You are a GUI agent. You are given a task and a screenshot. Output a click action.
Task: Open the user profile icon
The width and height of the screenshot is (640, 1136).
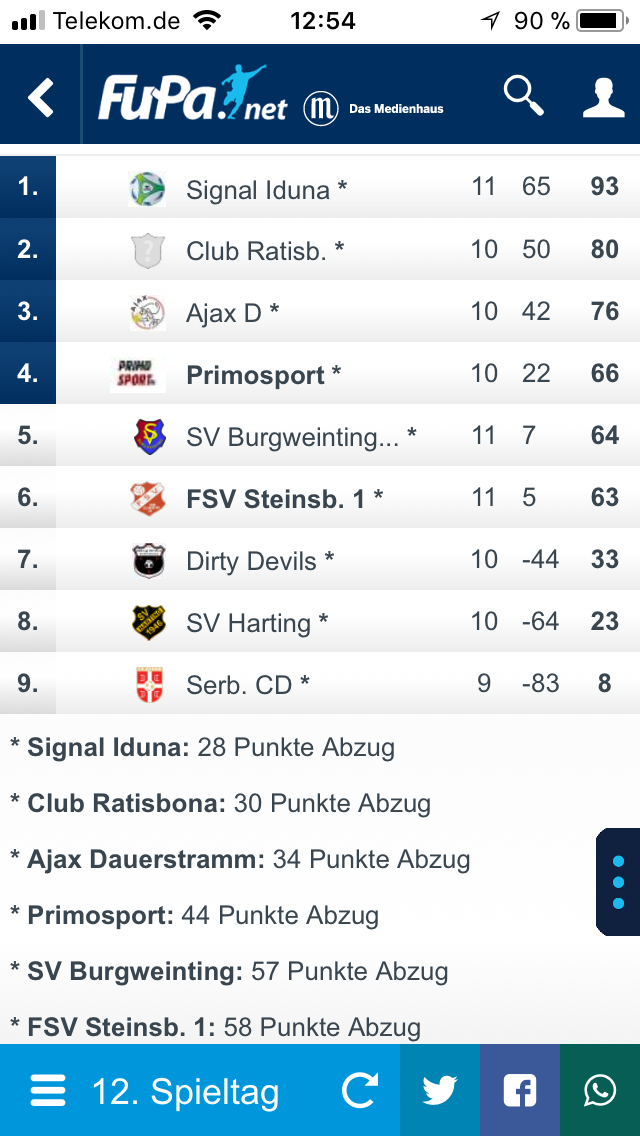click(x=603, y=97)
